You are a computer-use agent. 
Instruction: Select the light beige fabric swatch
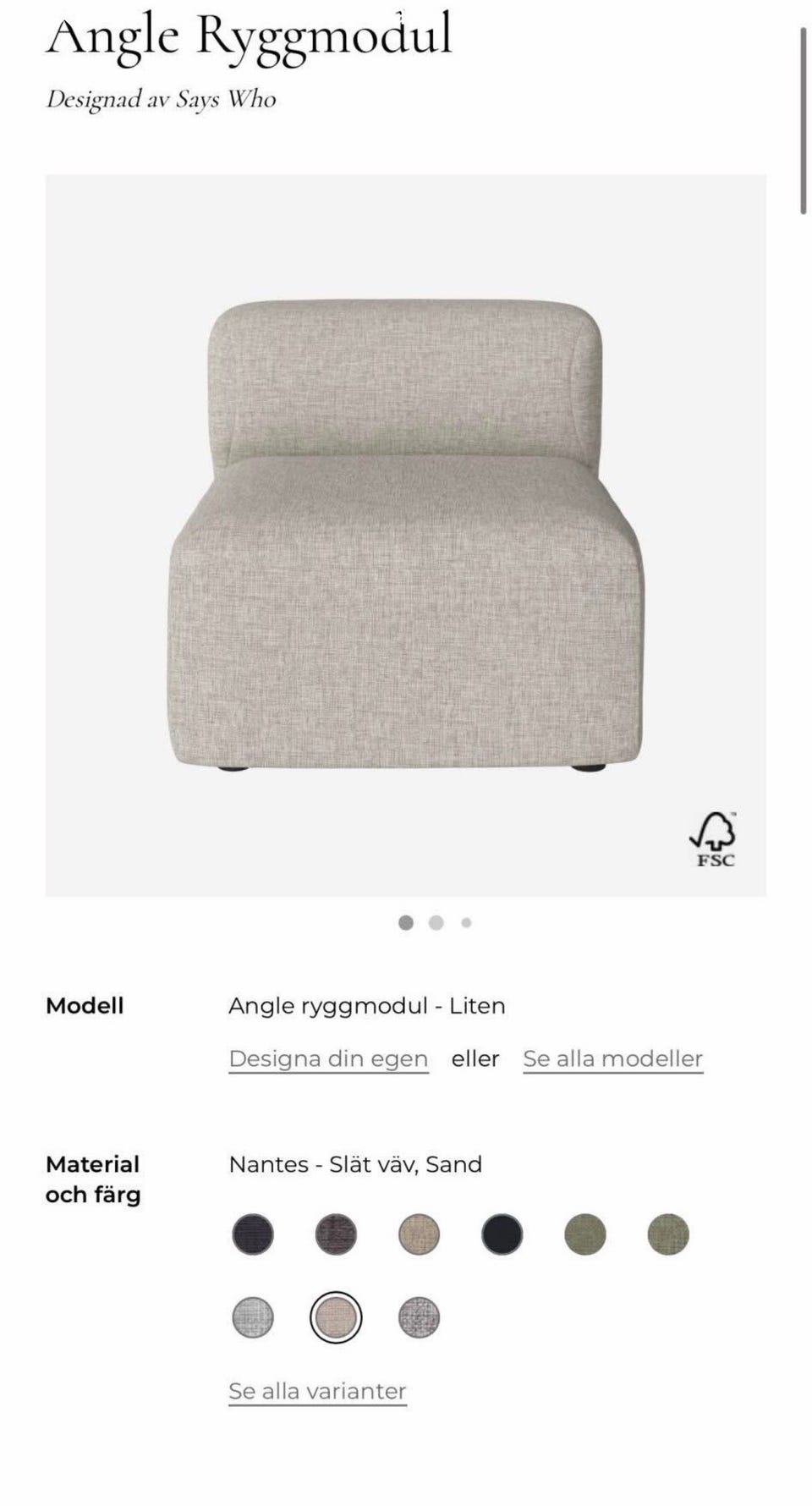click(x=418, y=1234)
